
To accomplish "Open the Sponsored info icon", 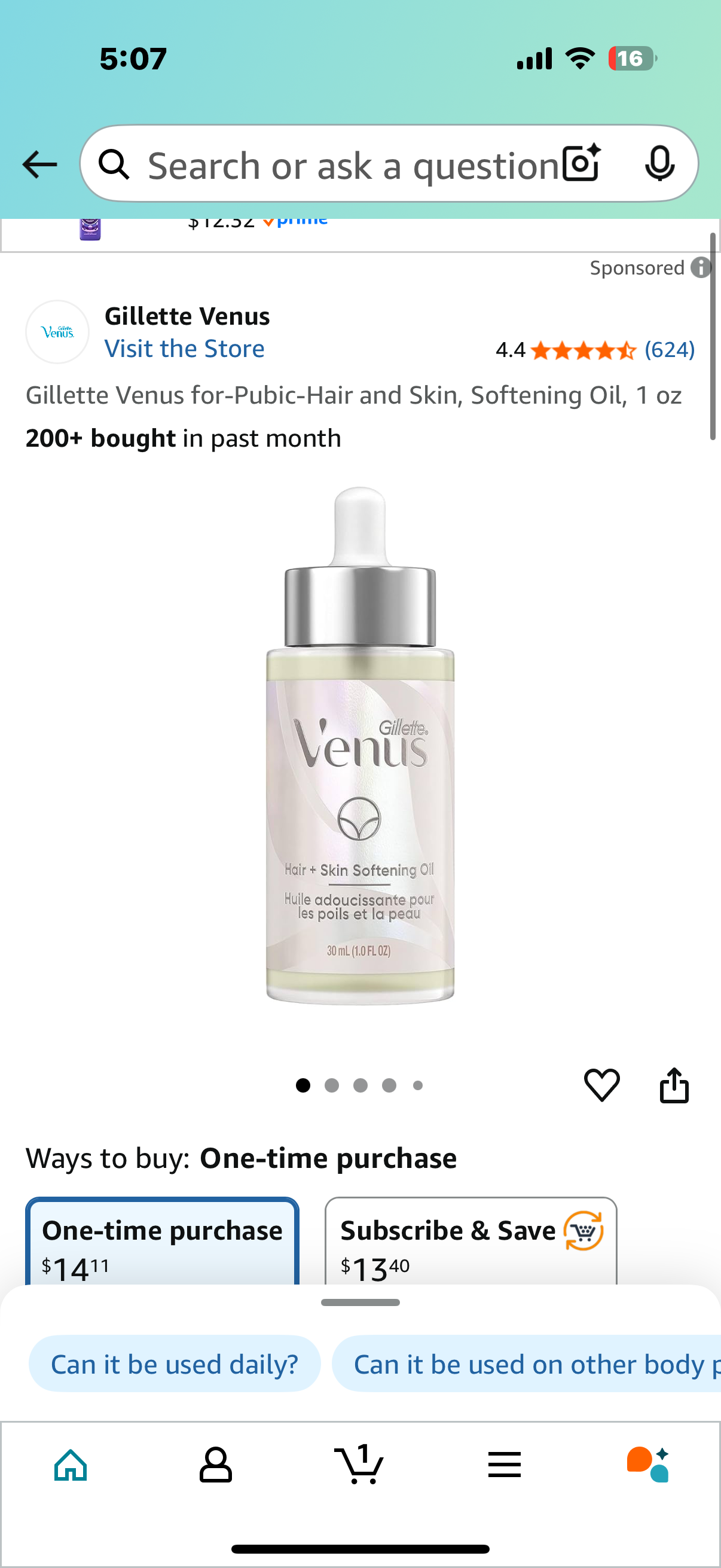I will (x=701, y=268).
